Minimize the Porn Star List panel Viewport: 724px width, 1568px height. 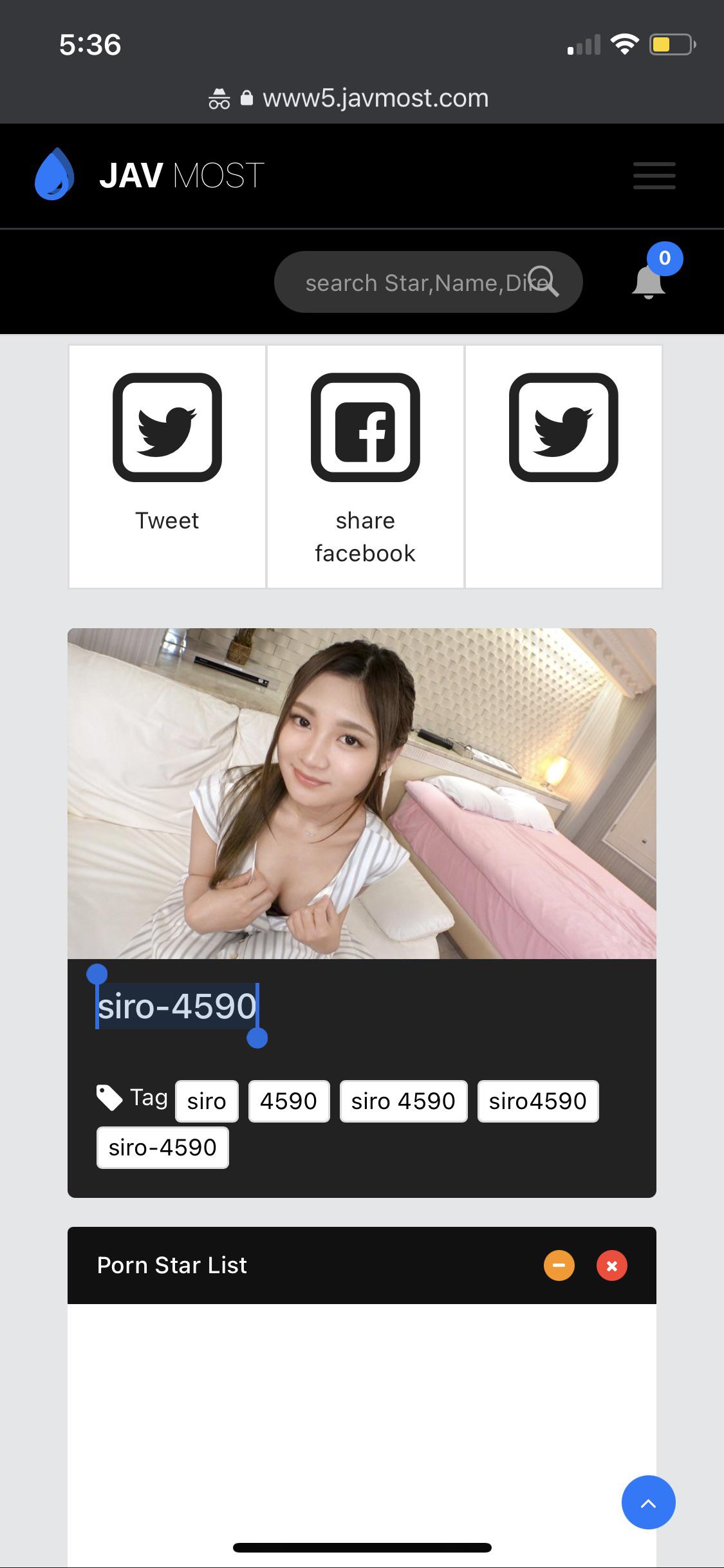559,1265
